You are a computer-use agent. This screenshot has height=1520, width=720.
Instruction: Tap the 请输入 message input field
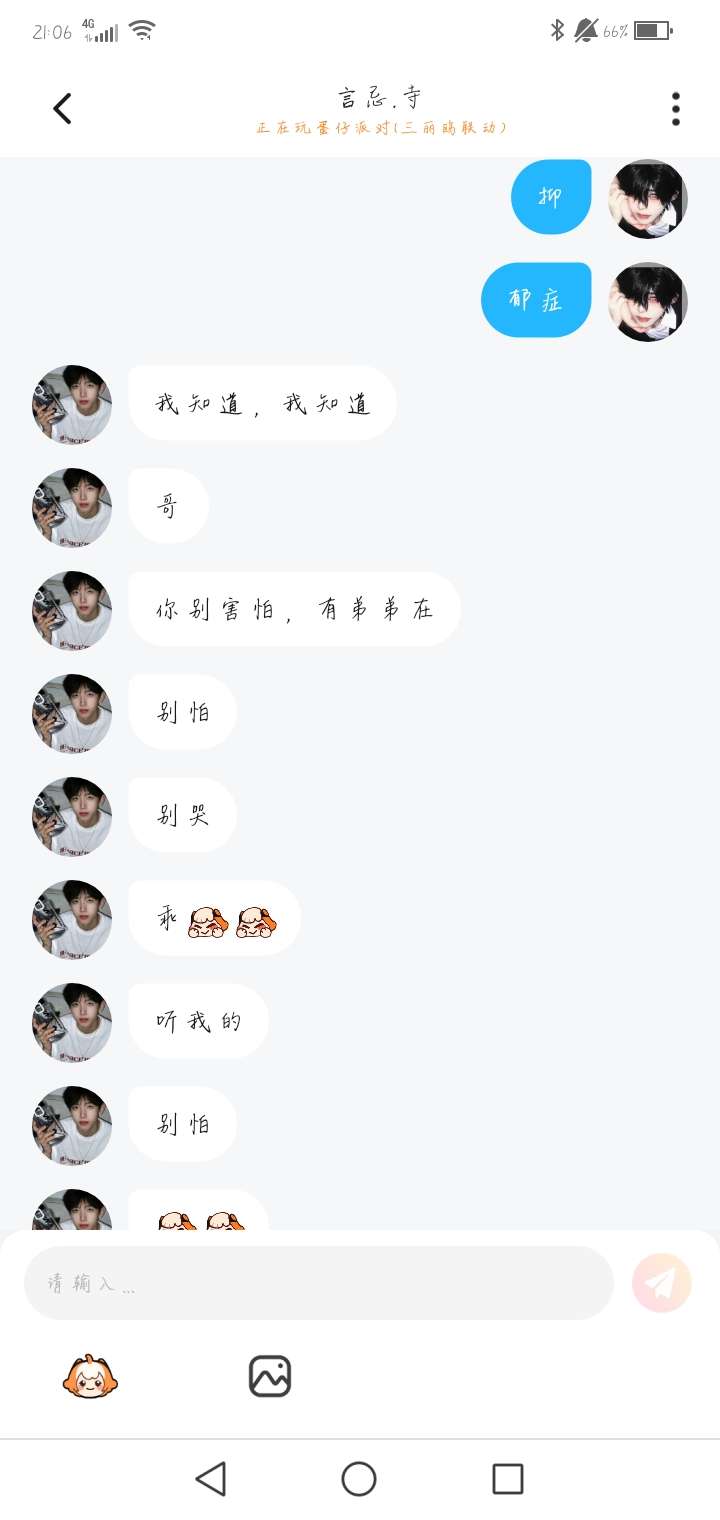(318, 1283)
